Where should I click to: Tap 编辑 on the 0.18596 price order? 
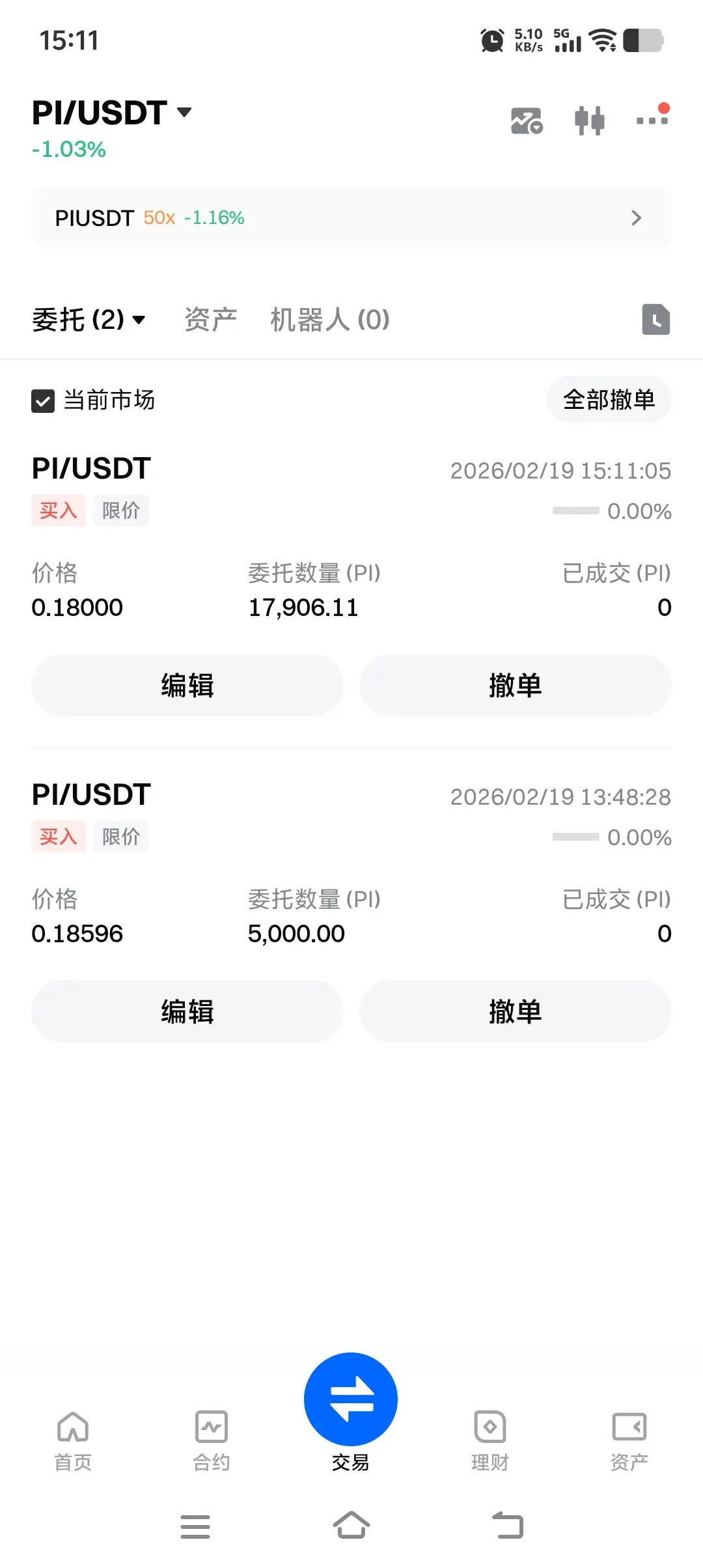pos(187,1012)
